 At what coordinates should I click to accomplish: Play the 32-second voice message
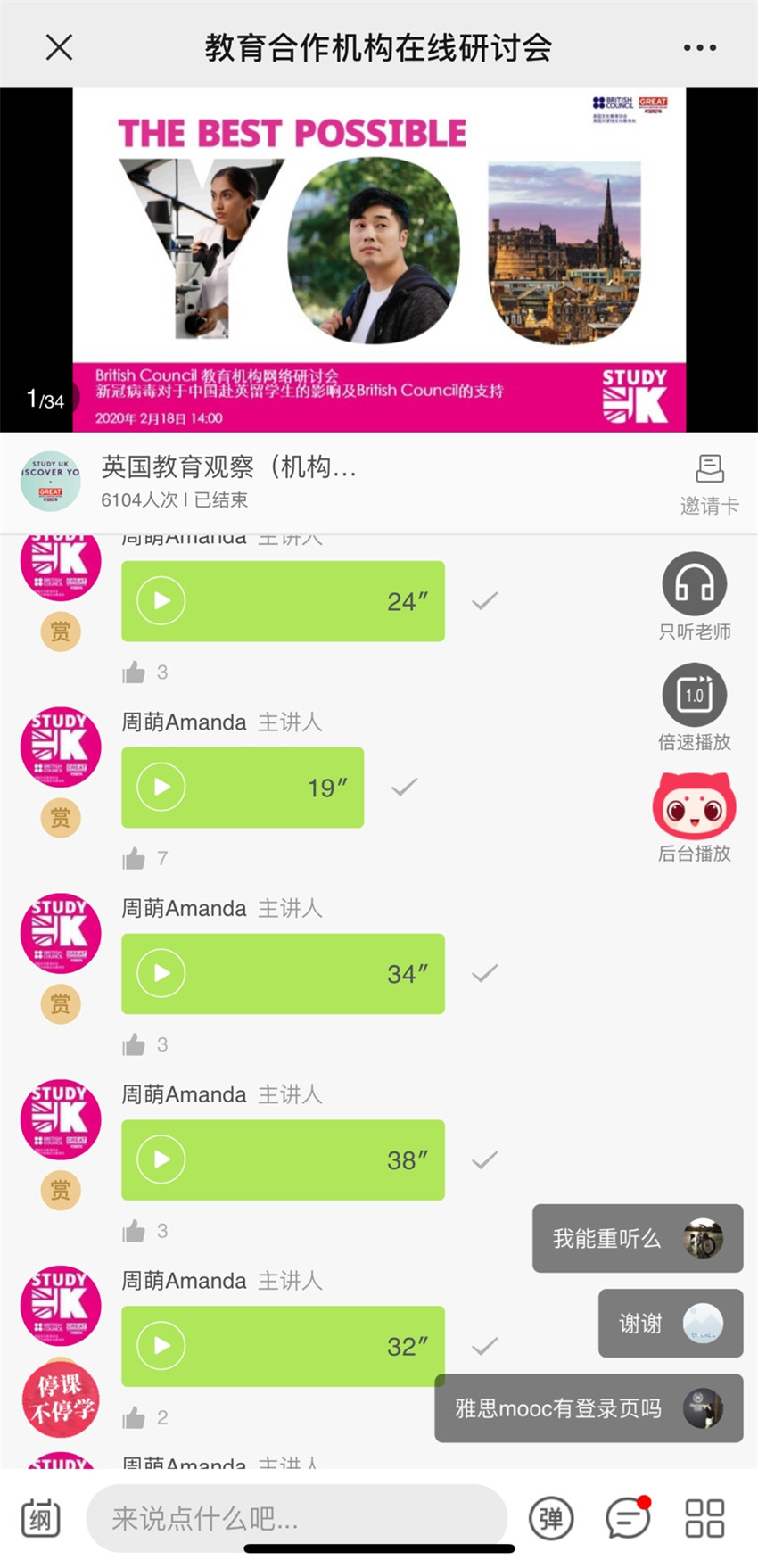[x=161, y=1346]
